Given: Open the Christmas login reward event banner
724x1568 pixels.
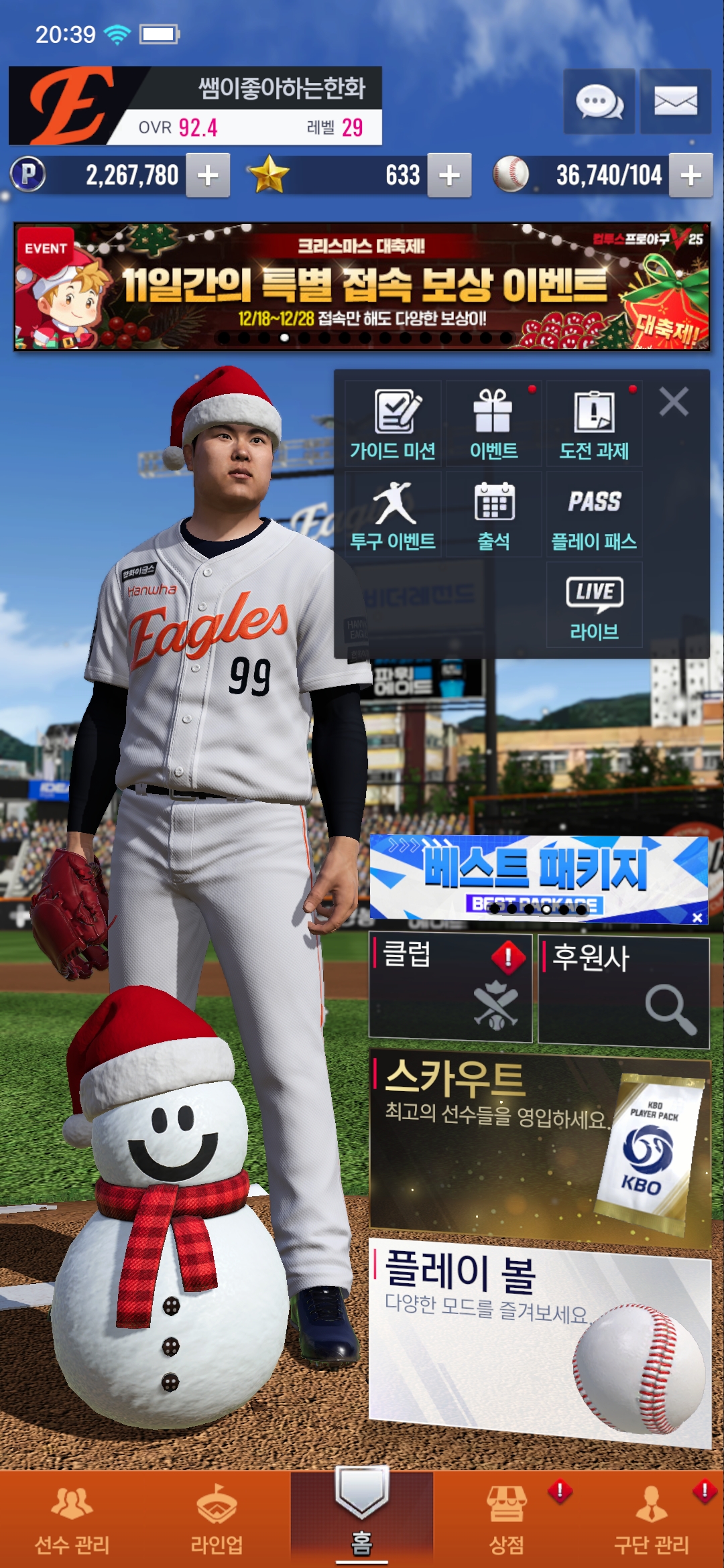Looking at the screenshot, I should click(x=362, y=287).
